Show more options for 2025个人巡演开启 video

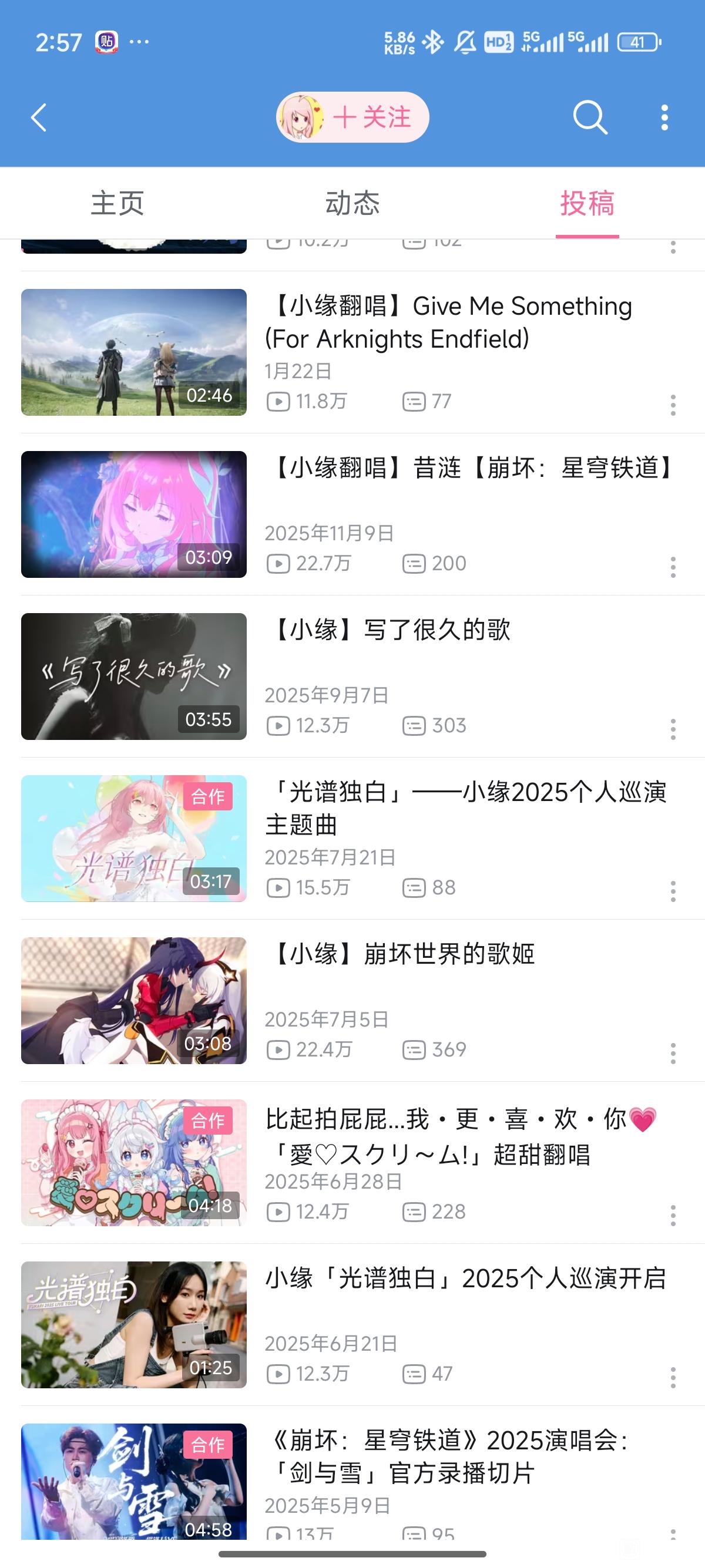(673, 1377)
